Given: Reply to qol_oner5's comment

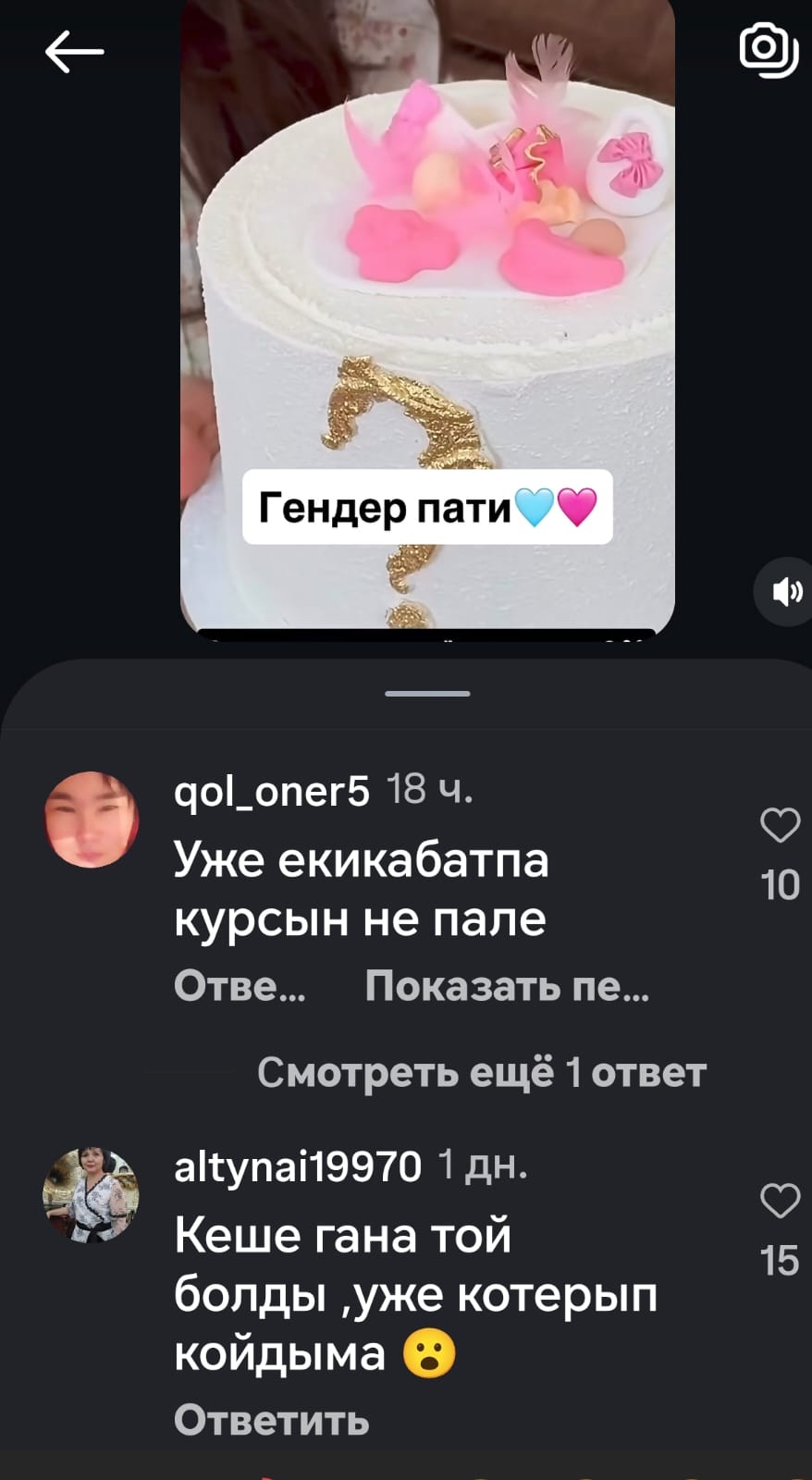Looking at the screenshot, I should (240, 987).
